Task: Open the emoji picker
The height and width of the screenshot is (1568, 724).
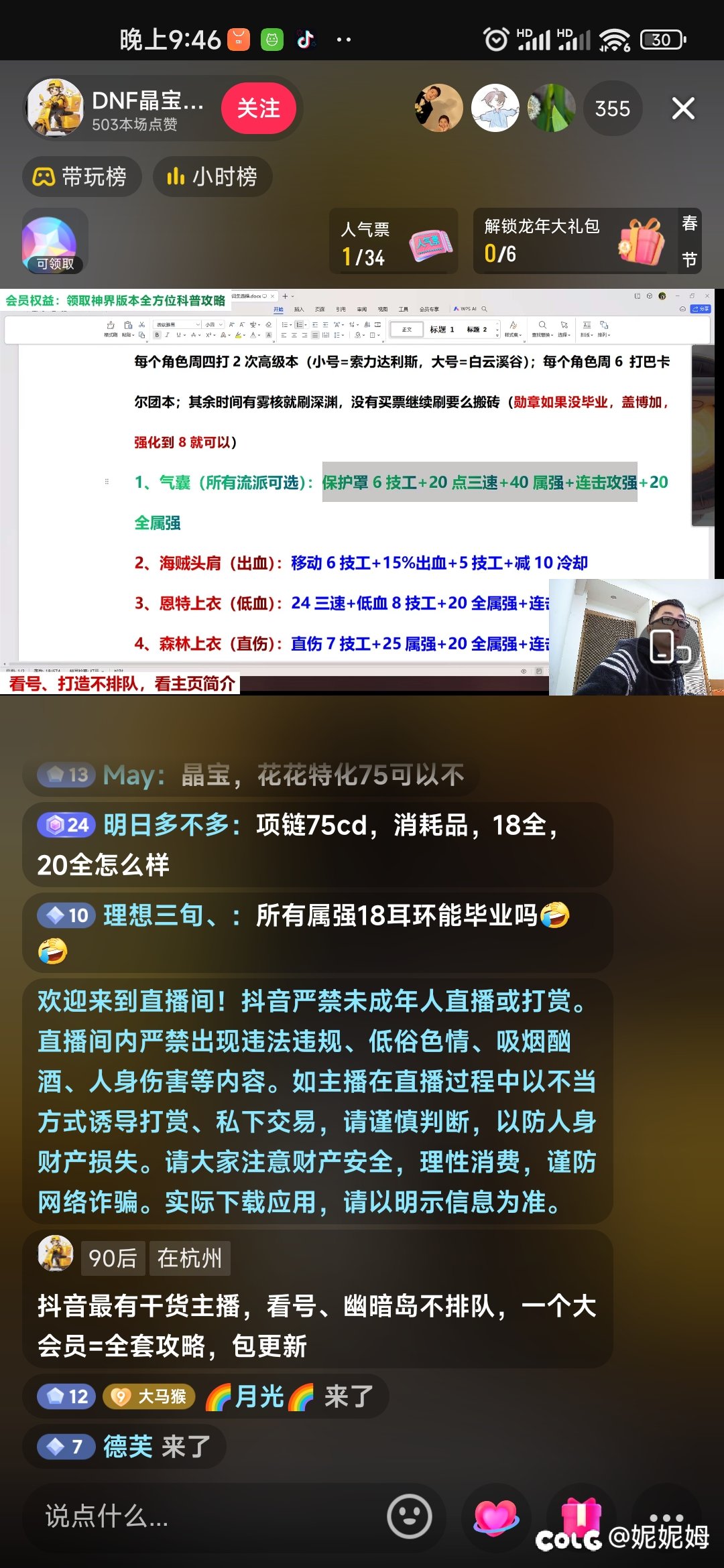Action: 410,1516
